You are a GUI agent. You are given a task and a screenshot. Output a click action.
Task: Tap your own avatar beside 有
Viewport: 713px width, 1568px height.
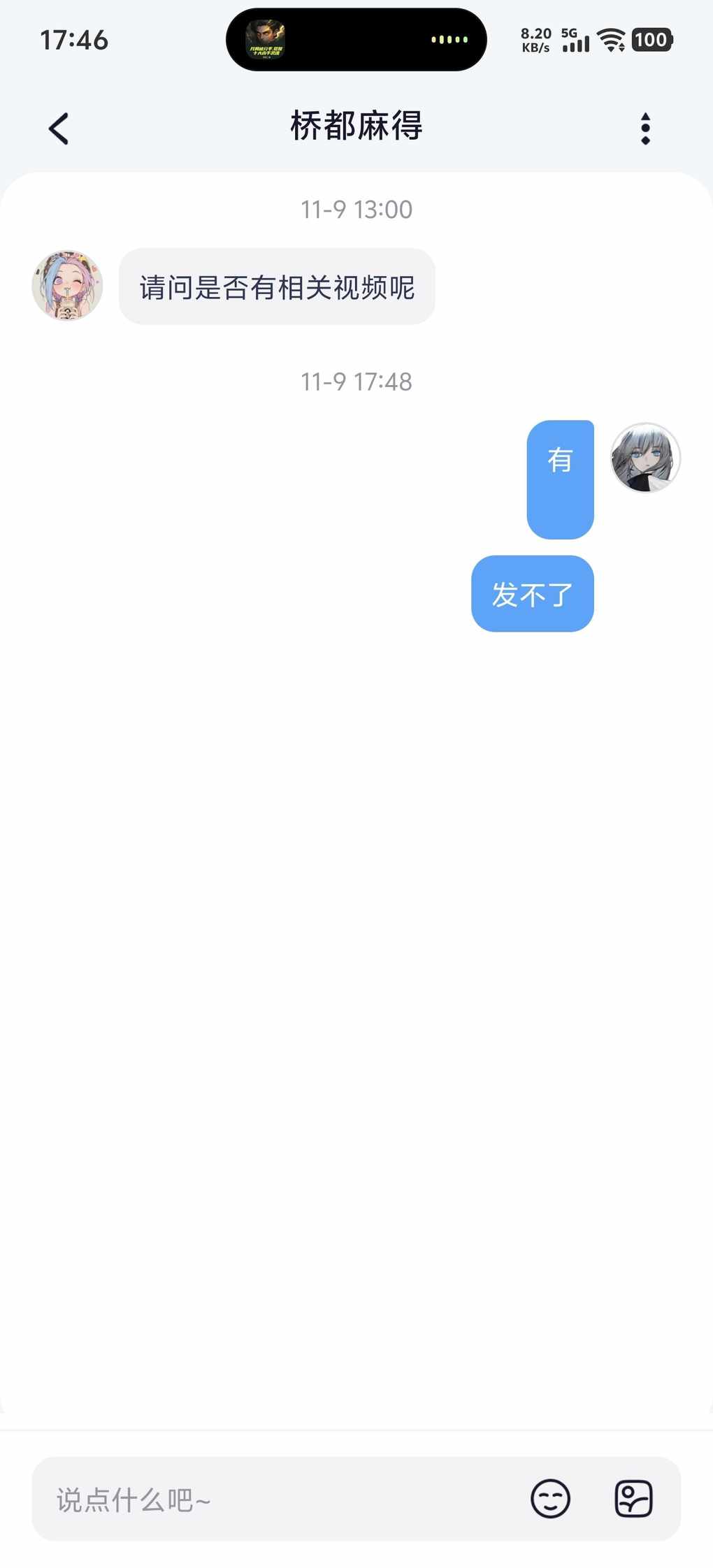(x=645, y=458)
